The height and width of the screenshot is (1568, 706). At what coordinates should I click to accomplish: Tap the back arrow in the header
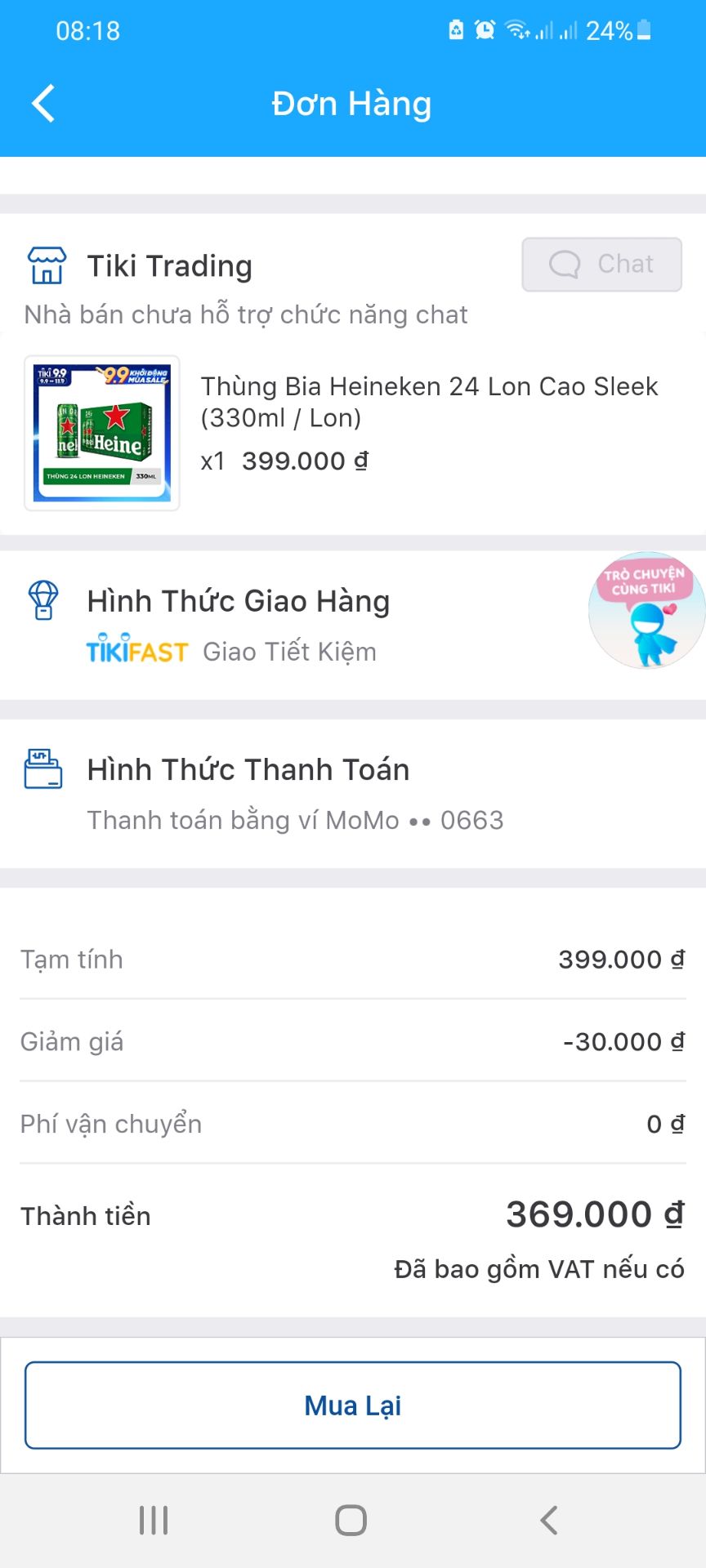coord(40,103)
